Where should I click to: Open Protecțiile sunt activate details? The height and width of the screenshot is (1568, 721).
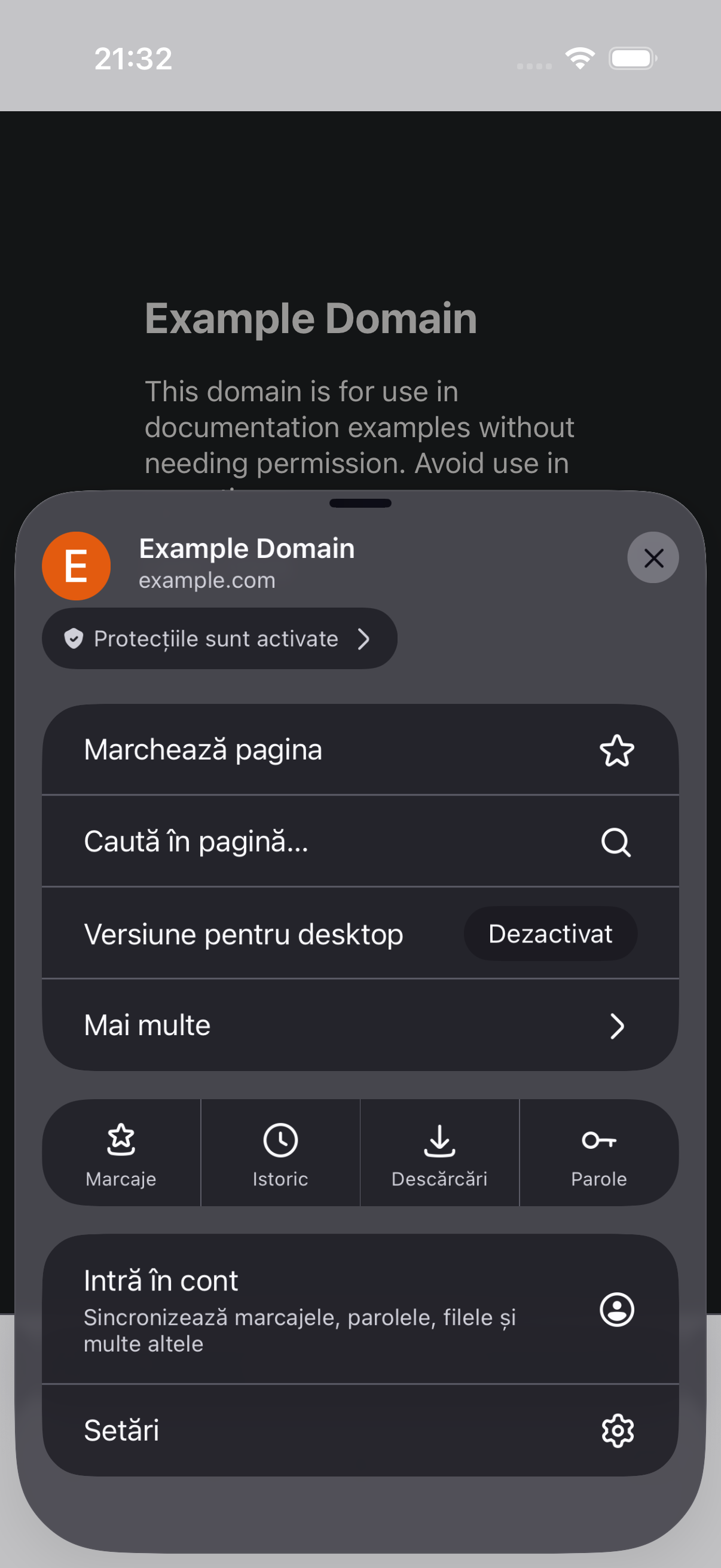219,639
